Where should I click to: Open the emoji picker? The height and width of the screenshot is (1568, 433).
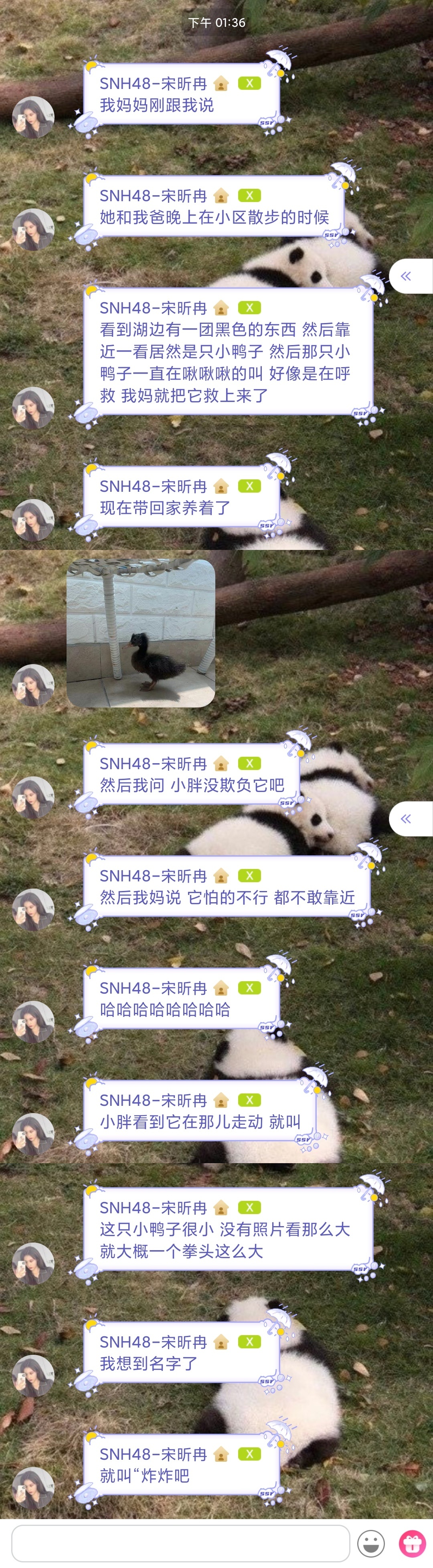click(x=371, y=1543)
